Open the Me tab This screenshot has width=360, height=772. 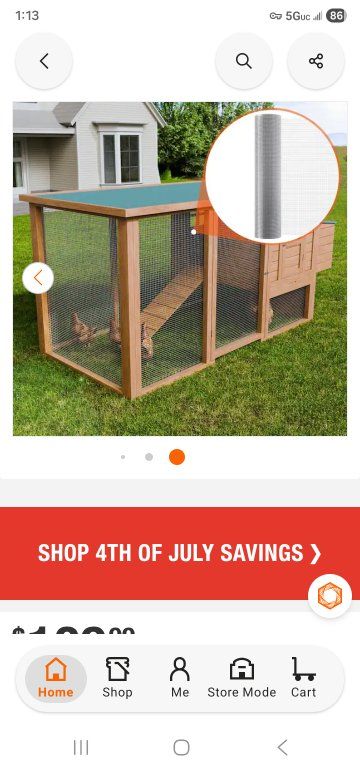180,678
